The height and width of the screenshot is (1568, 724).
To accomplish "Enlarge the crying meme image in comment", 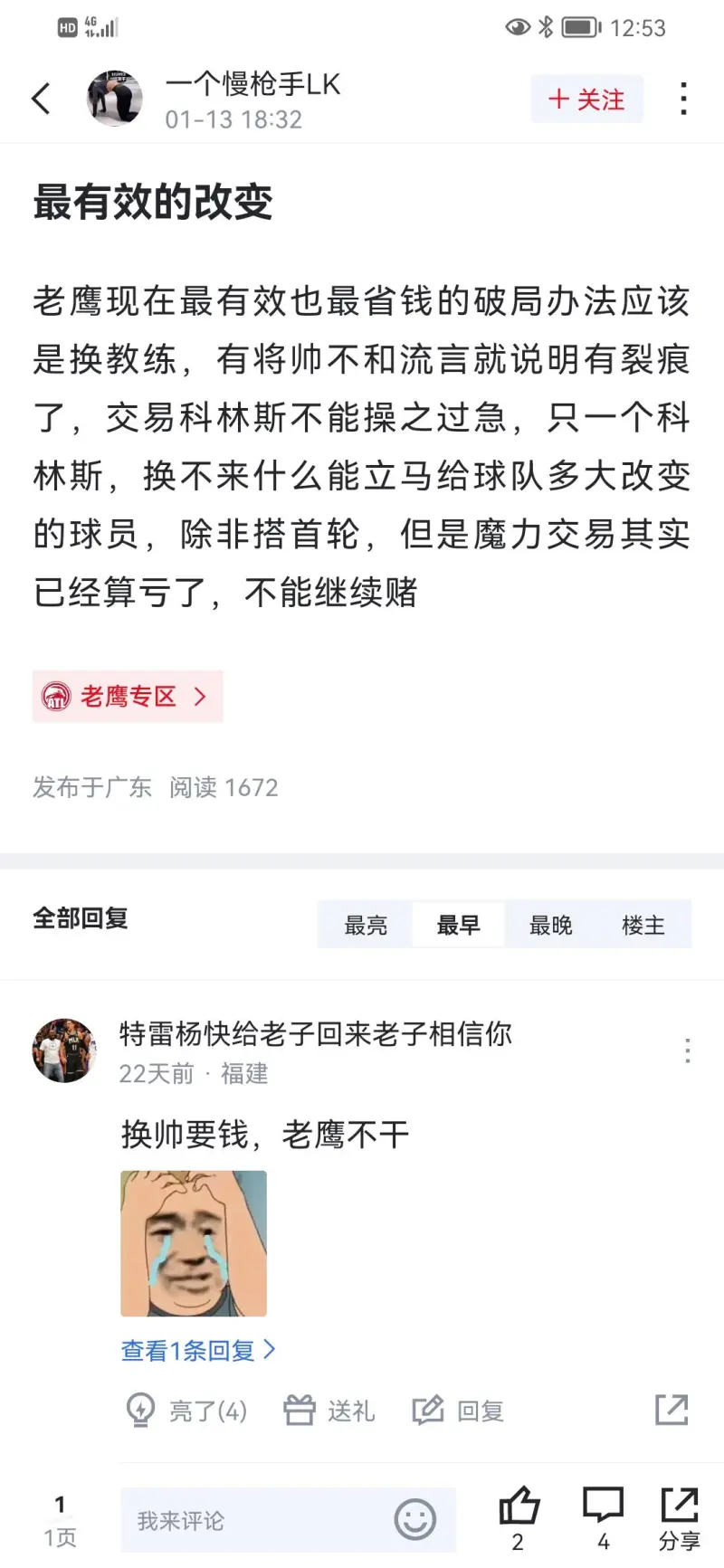I will point(194,1243).
